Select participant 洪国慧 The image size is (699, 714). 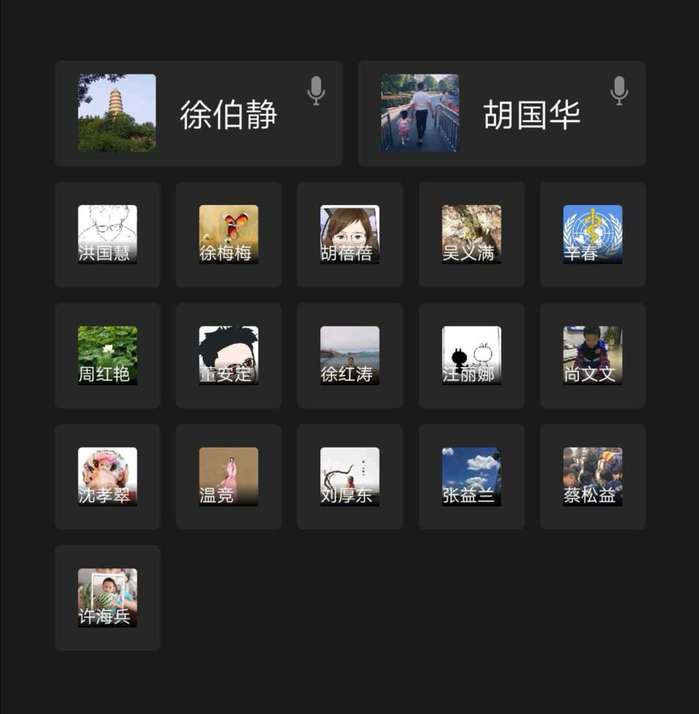107,234
